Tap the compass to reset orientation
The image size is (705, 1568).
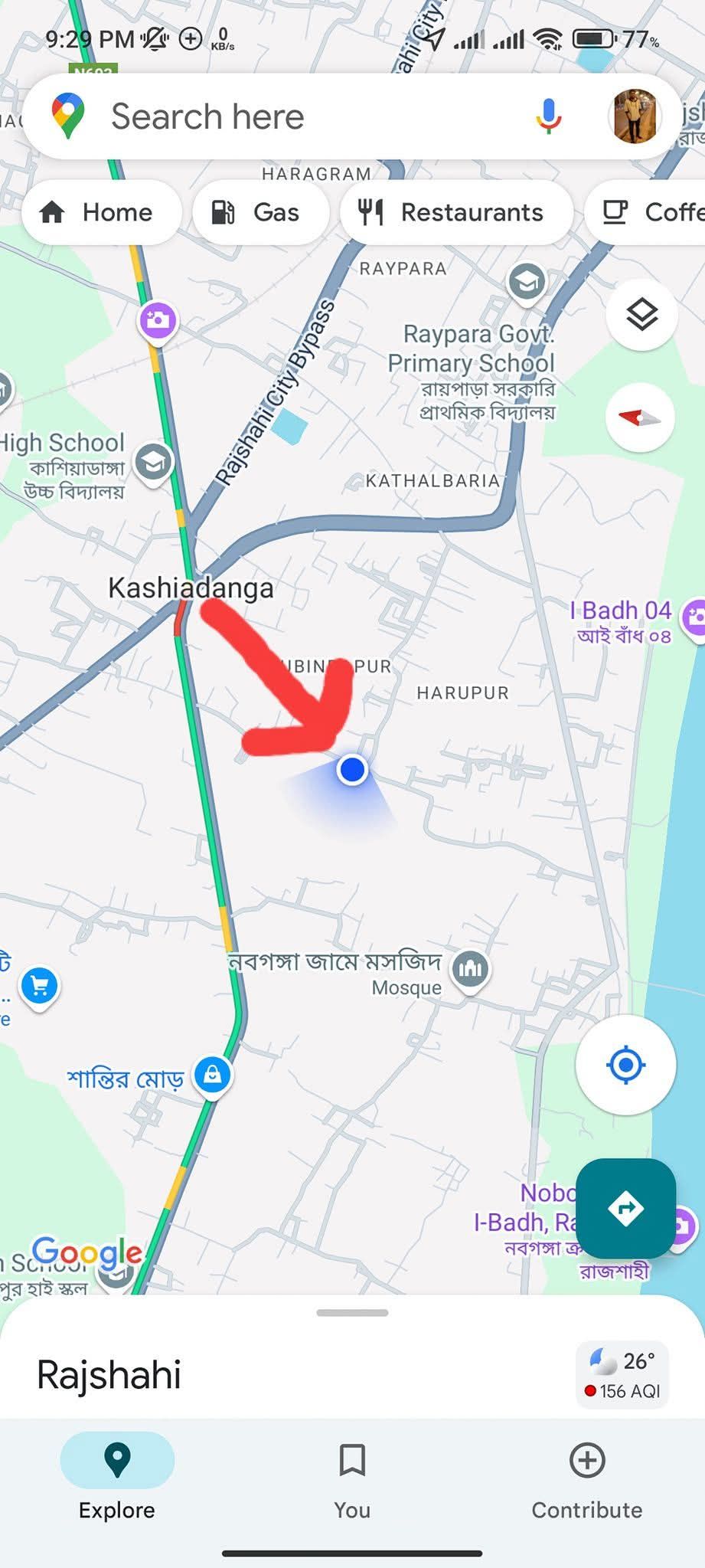pos(640,417)
